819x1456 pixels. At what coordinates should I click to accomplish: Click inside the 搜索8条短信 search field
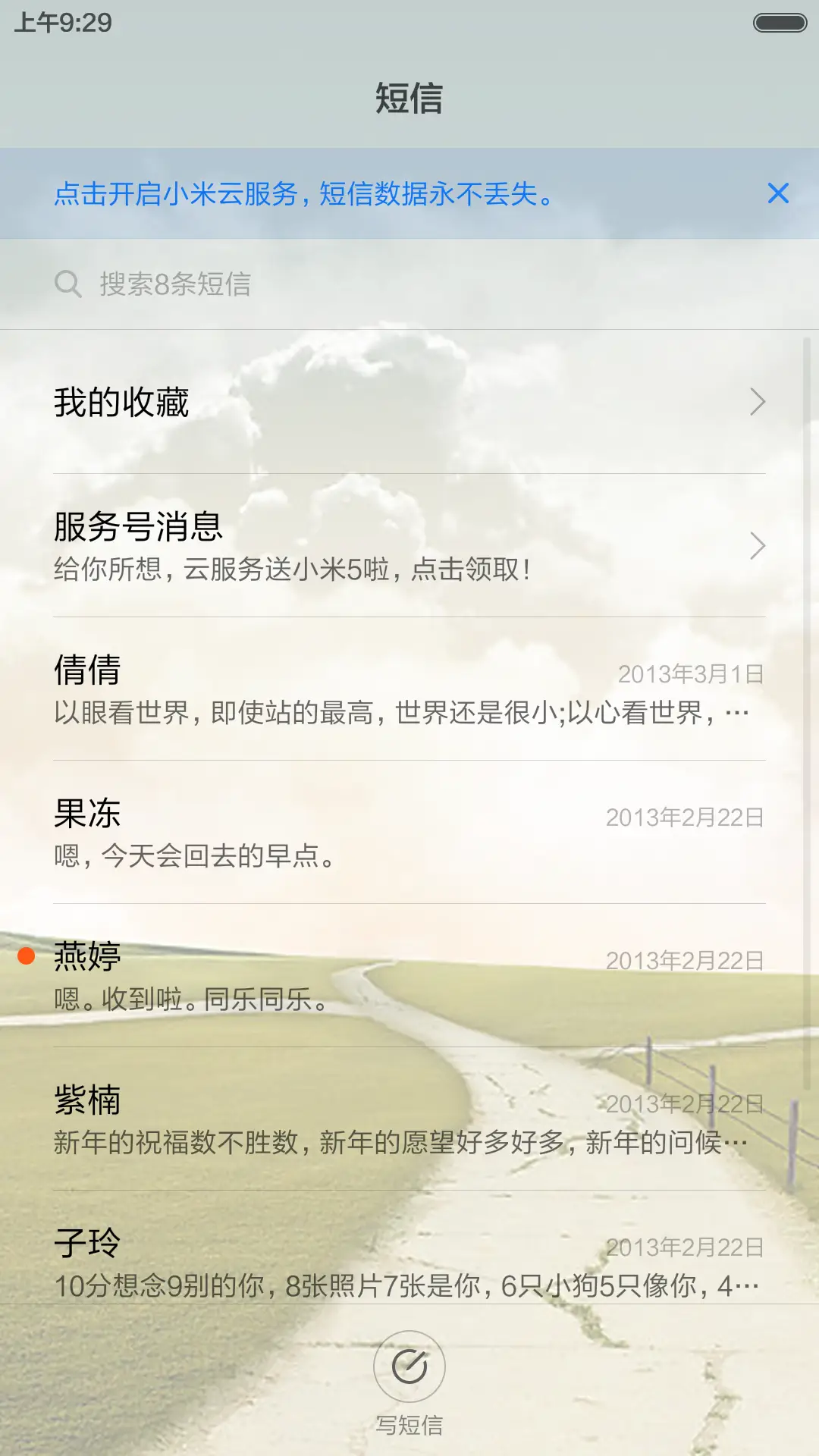click(x=303, y=284)
